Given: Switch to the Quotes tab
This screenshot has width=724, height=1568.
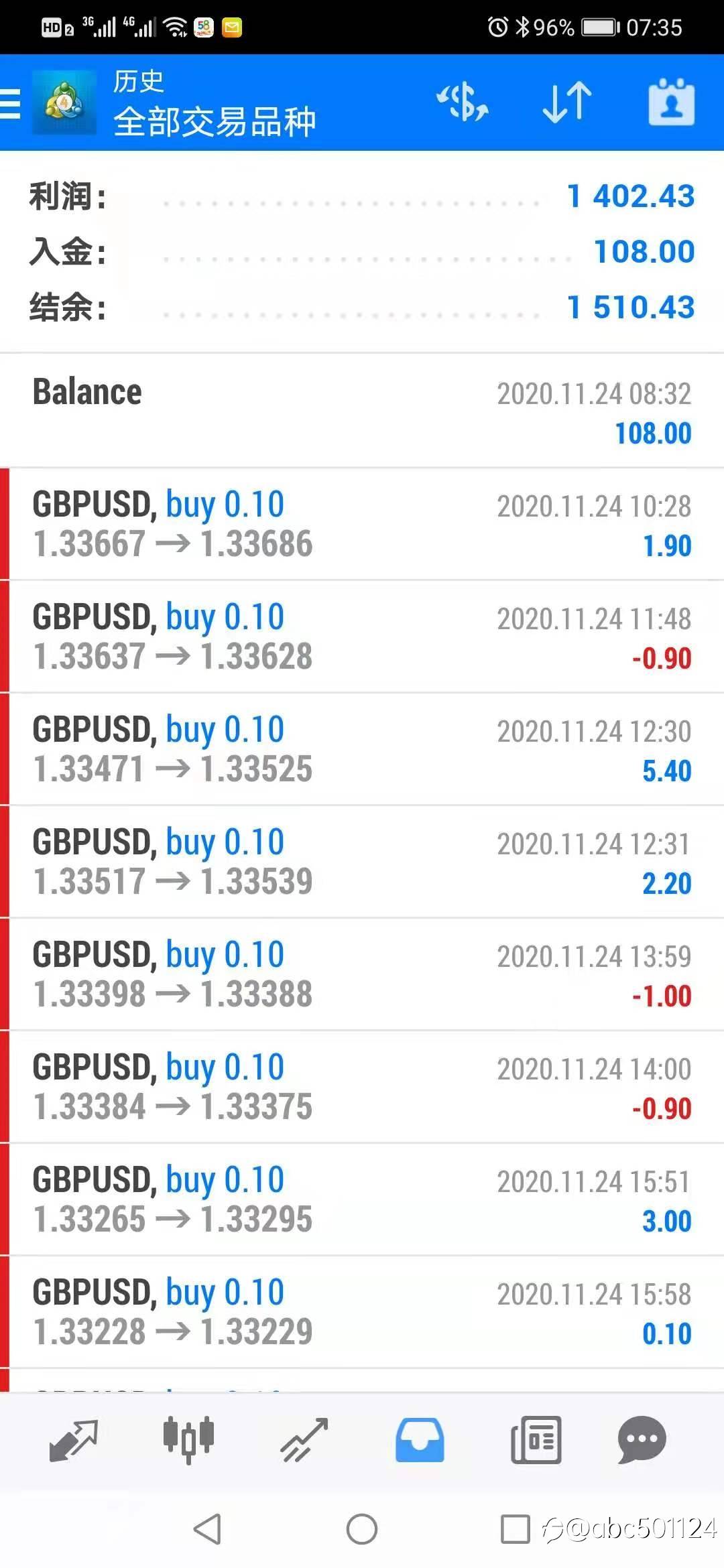Looking at the screenshot, I should 74,1439.
